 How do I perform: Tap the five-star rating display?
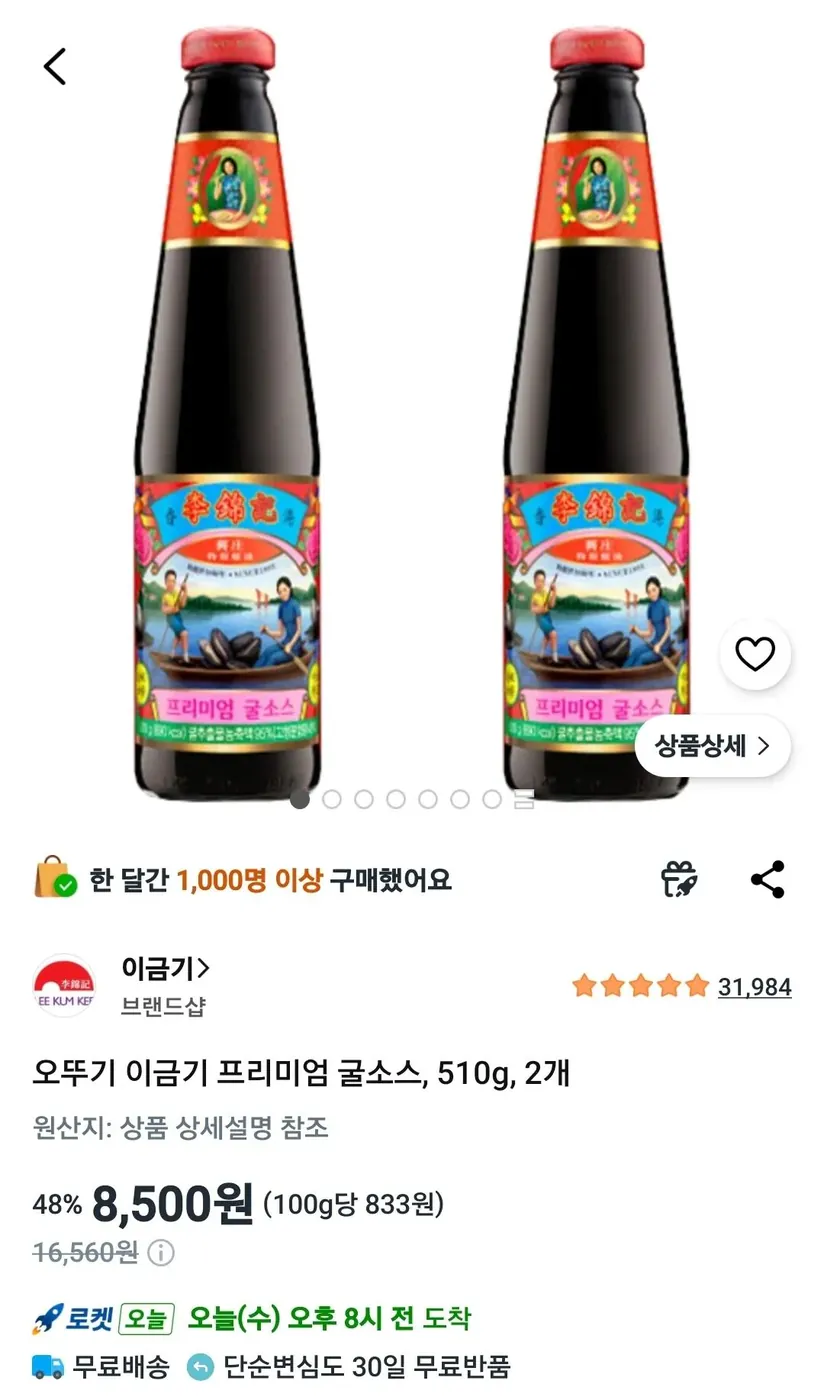638,985
